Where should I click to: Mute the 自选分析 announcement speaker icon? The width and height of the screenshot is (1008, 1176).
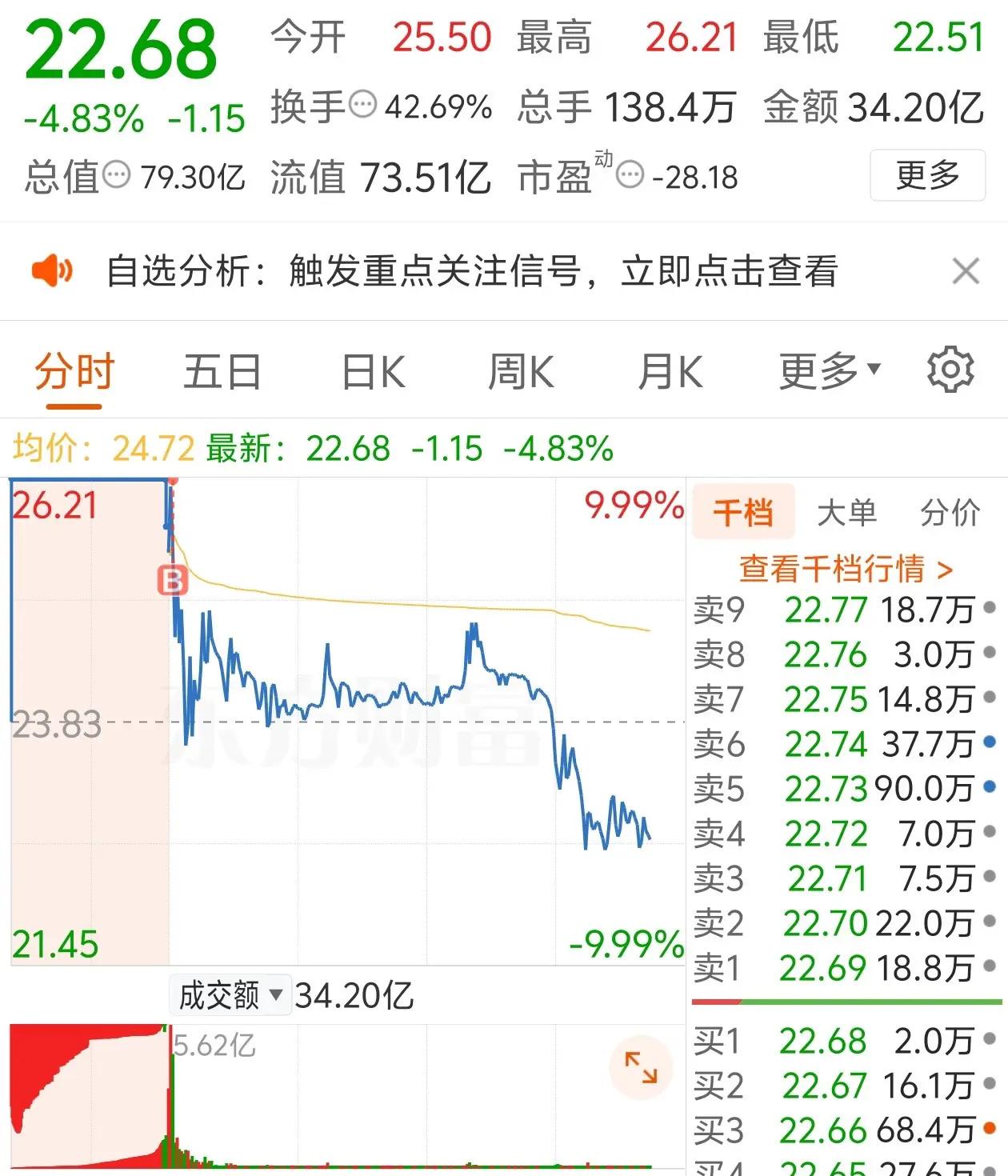[51, 271]
